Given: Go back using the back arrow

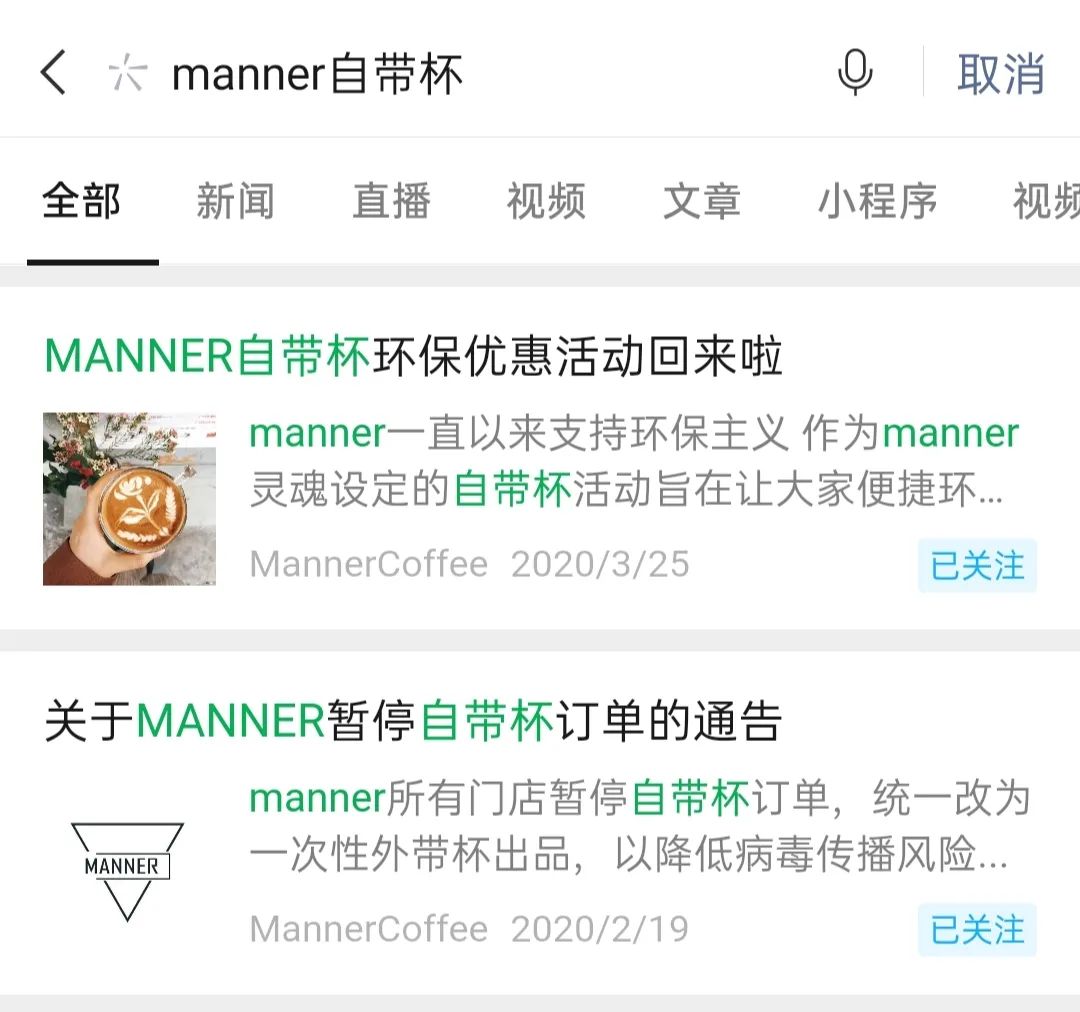Looking at the screenshot, I should (54, 74).
